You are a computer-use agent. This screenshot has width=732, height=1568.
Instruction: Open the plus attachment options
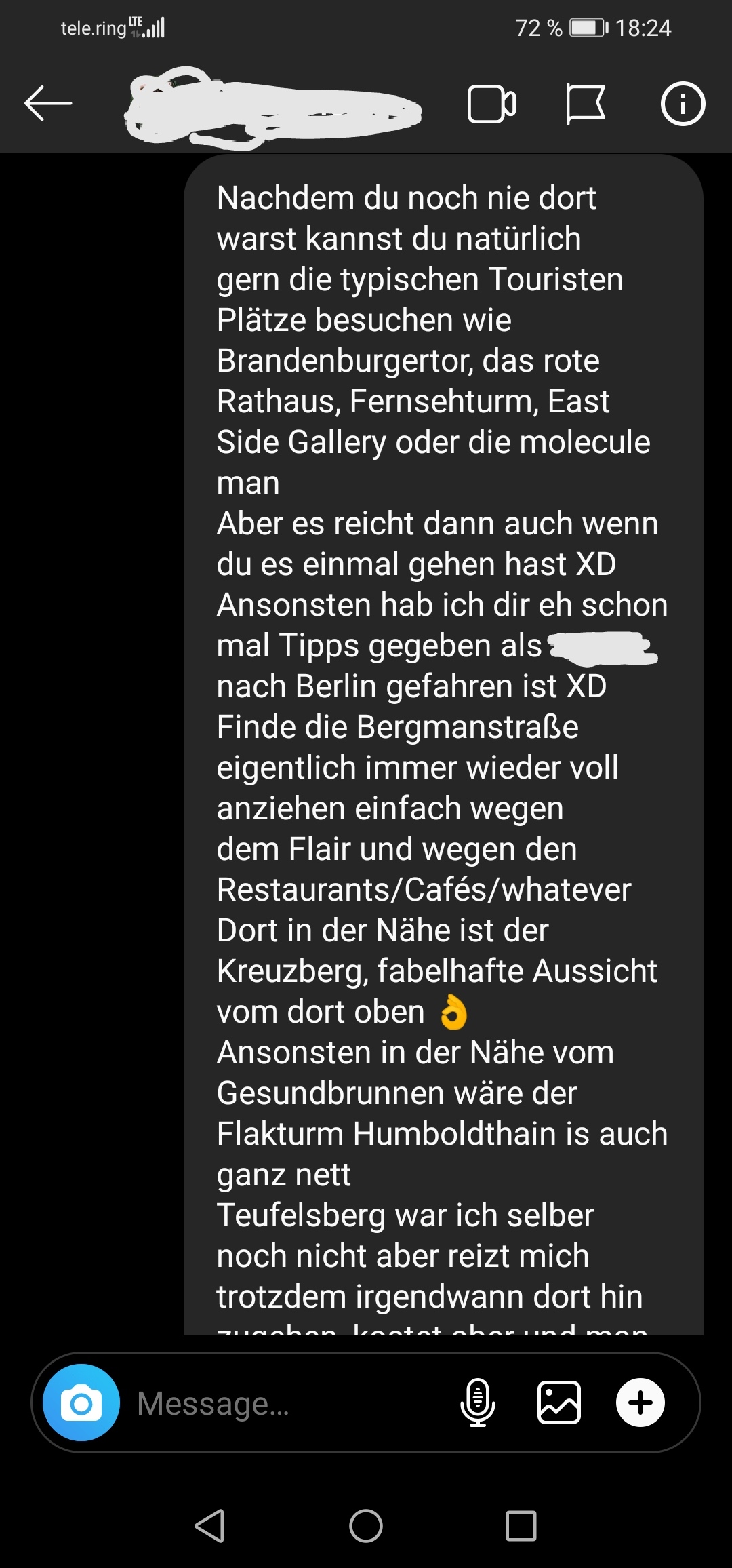(x=640, y=1403)
